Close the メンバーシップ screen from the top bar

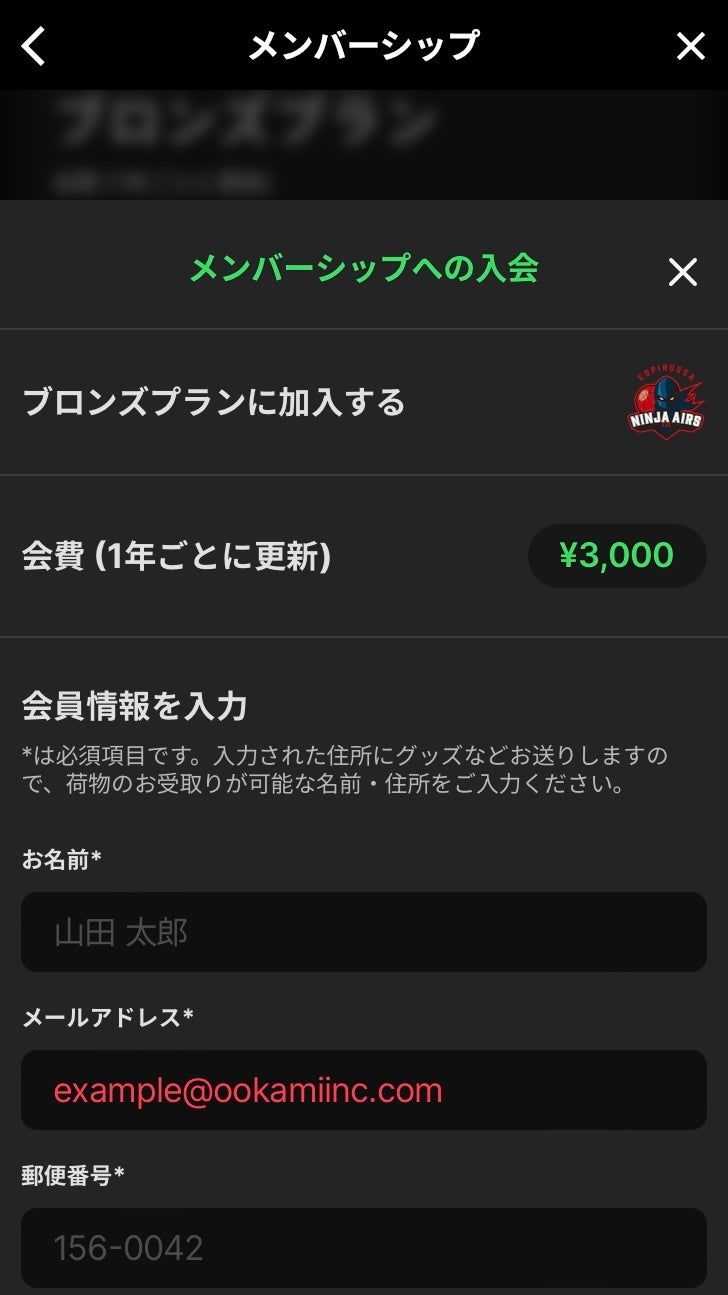click(x=691, y=46)
